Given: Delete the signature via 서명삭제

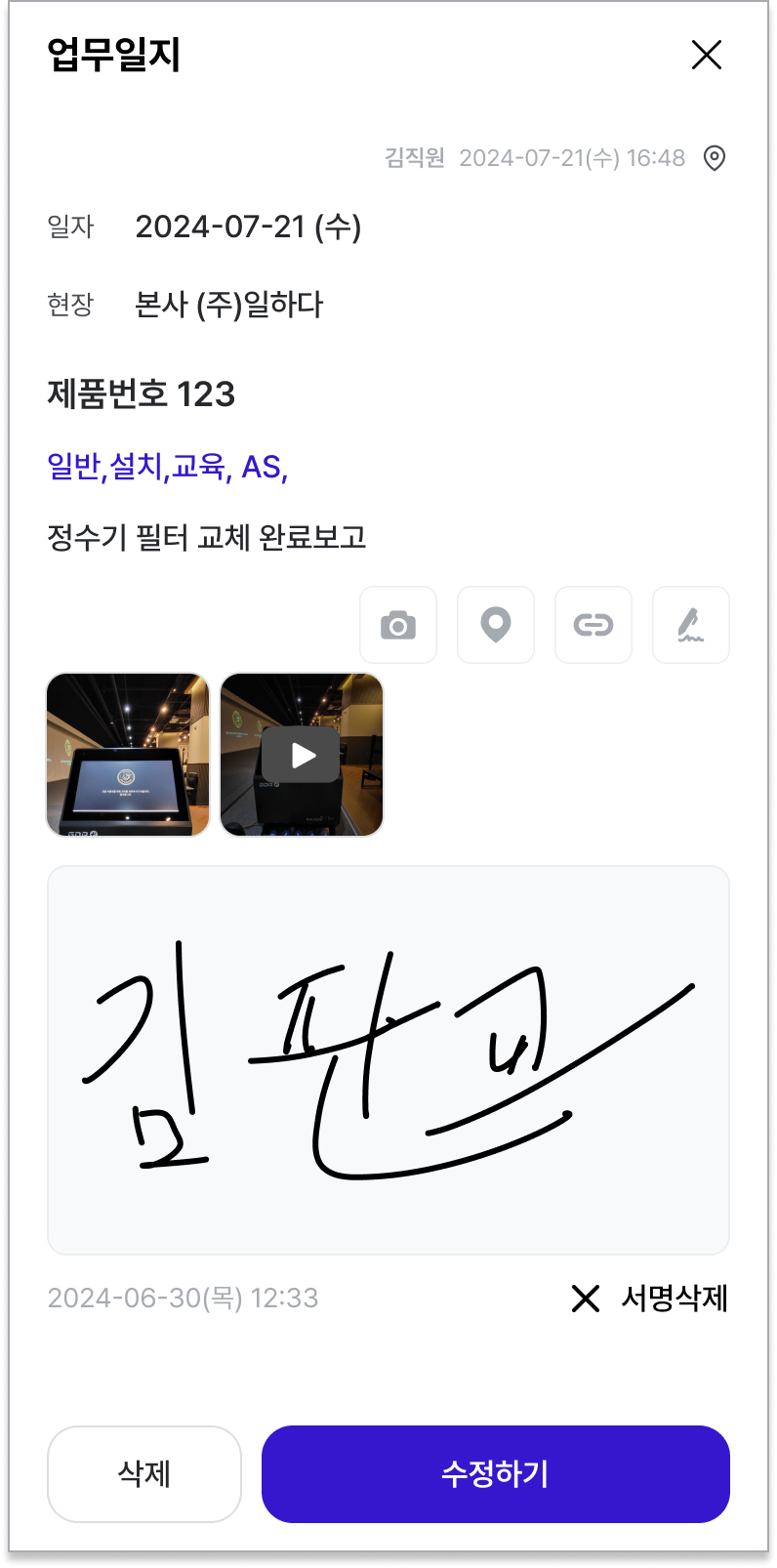Looking at the screenshot, I should pyautogui.click(x=650, y=1299).
